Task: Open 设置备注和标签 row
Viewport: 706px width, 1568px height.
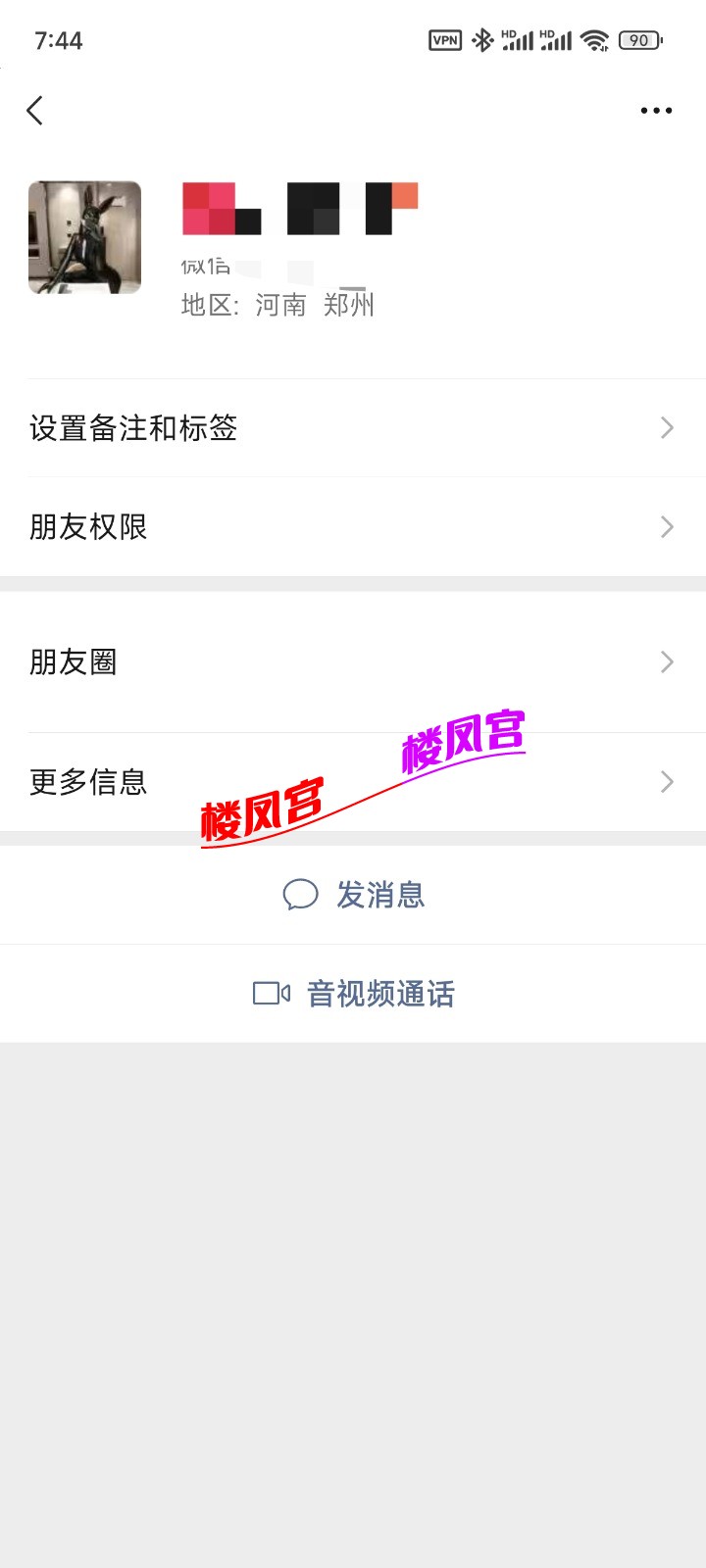Action: 353,428
